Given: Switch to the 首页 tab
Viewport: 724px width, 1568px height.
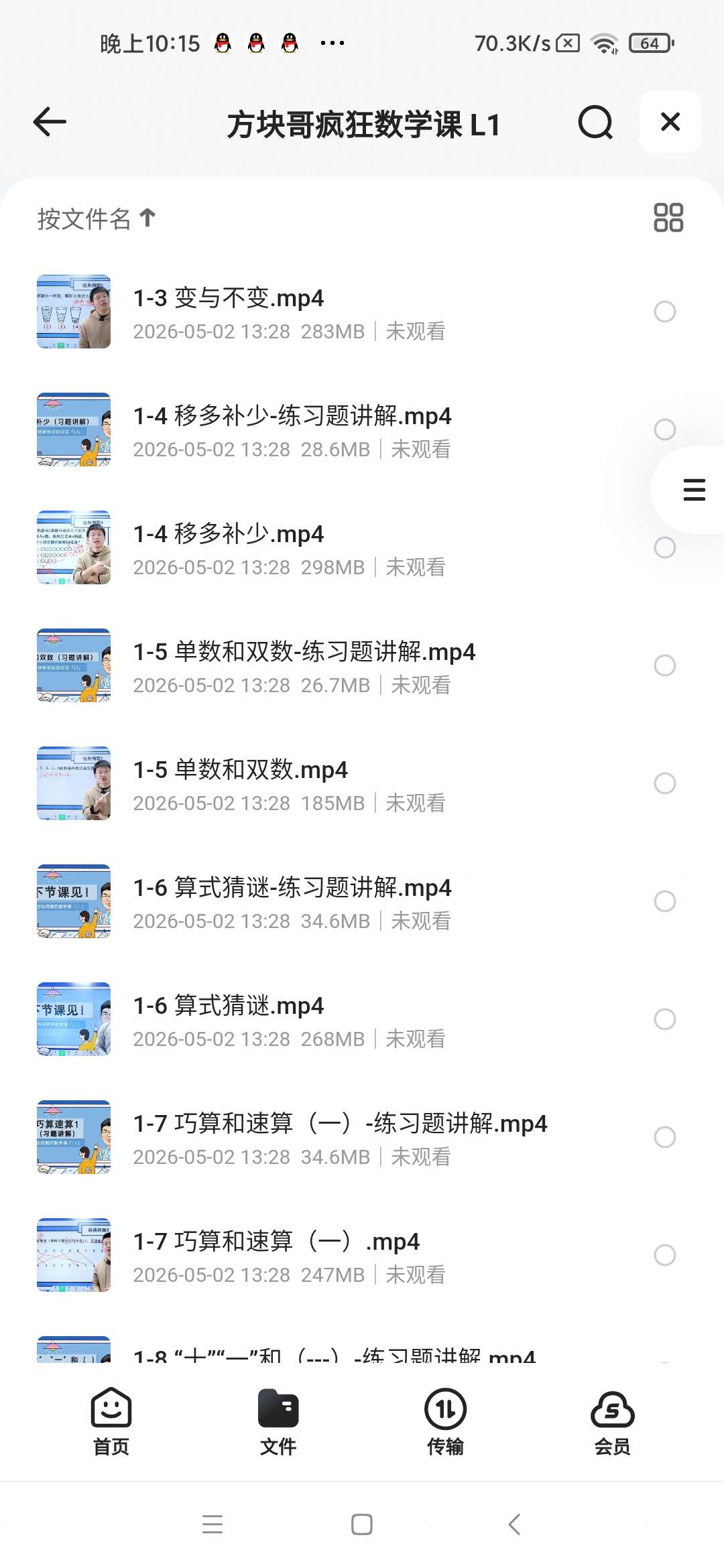Looking at the screenshot, I should pos(111,1421).
